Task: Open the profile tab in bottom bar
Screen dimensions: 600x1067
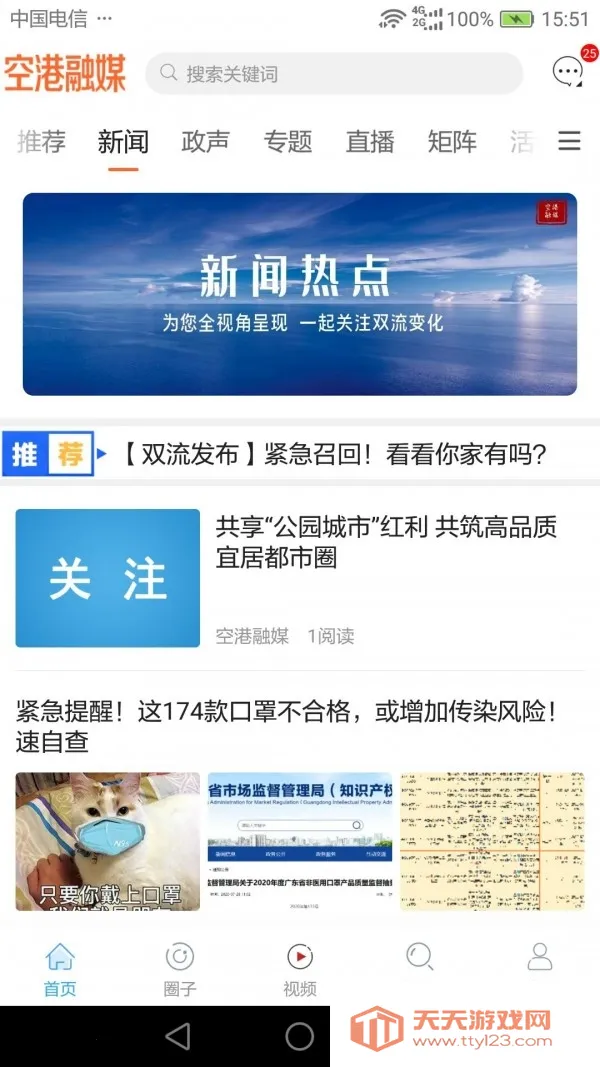Action: coord(540,958)
